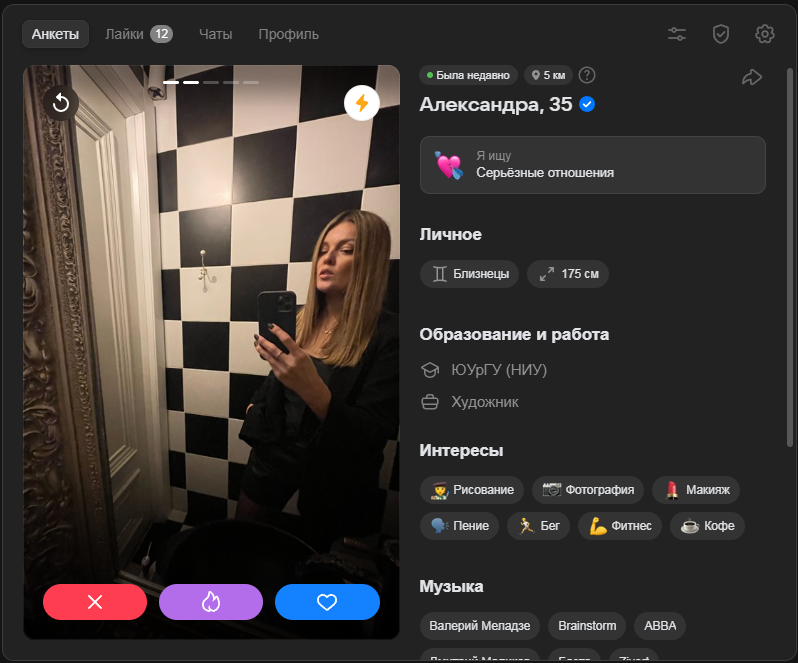Open settings gear icon
798x663 pixels.
tap(765, 34)
